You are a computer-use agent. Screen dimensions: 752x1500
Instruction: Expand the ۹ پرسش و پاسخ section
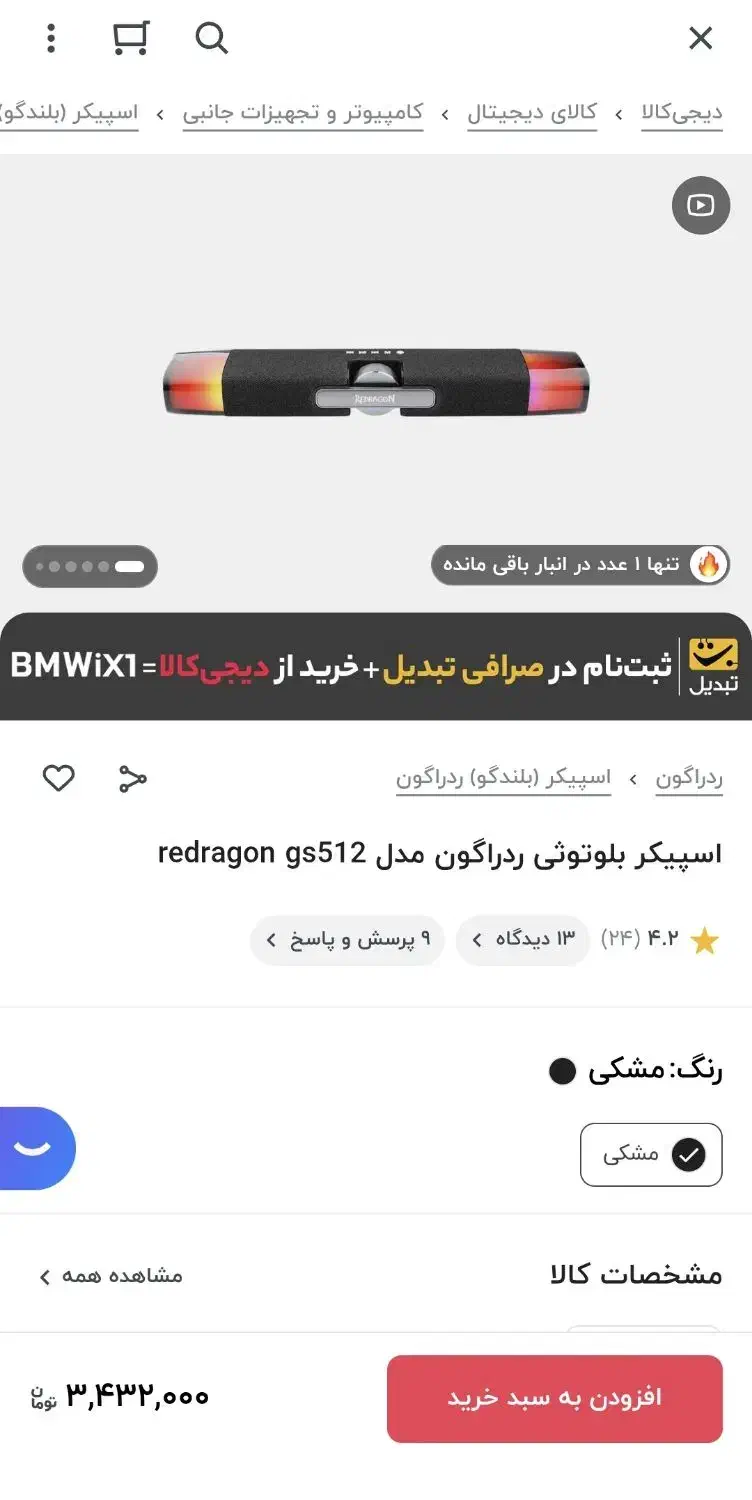(347, 940)
